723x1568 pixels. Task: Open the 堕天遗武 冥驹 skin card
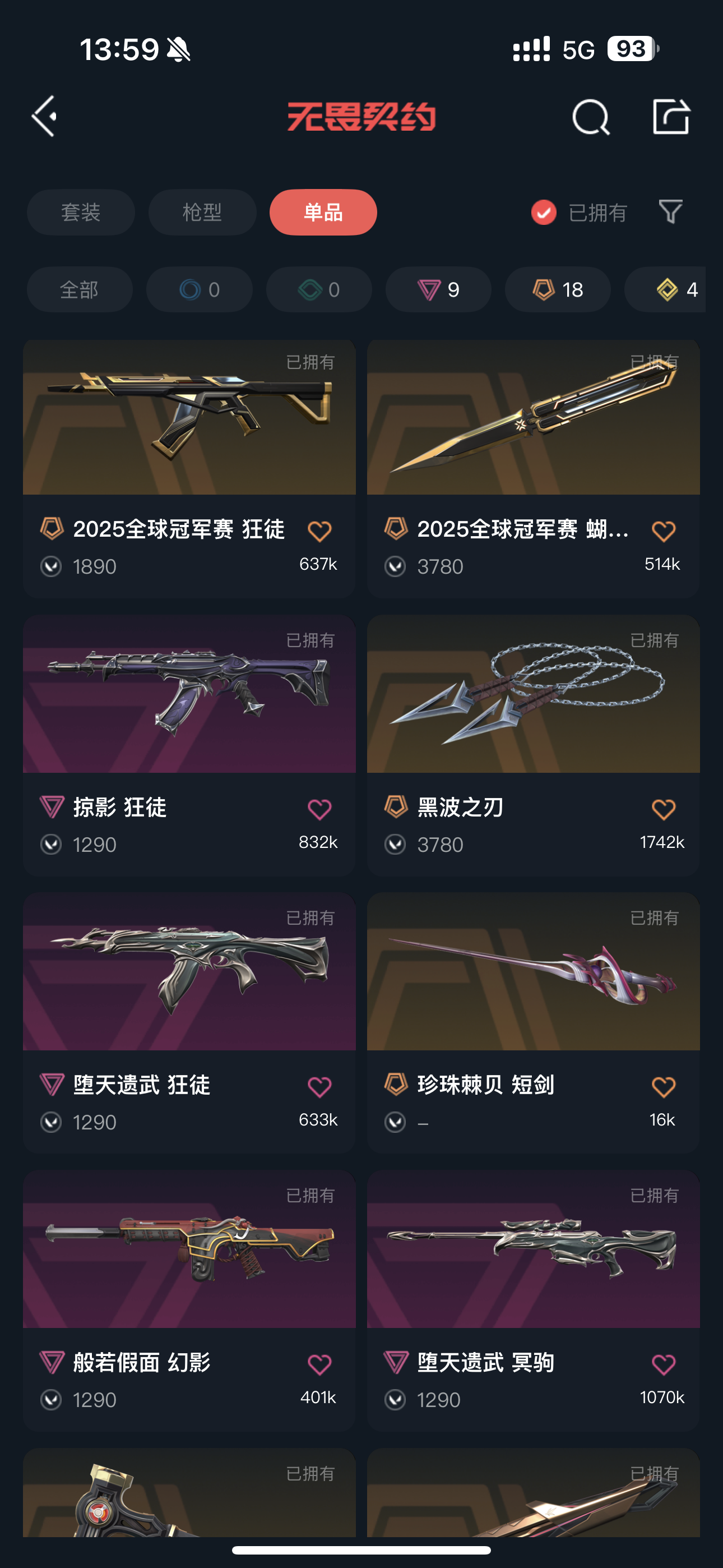[x=532, y=1251]
